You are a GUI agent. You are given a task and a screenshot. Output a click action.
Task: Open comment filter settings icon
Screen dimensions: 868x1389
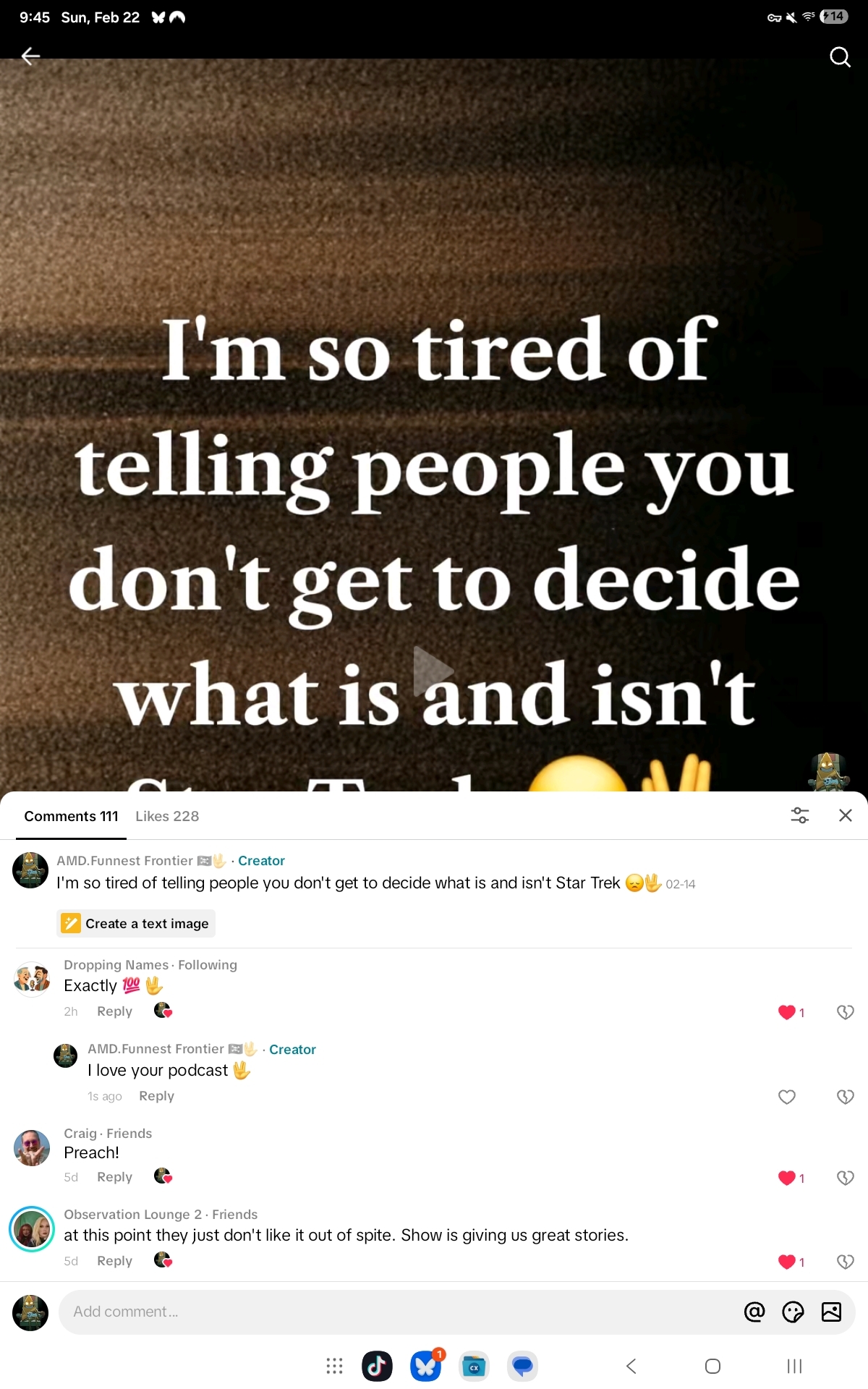799,815
